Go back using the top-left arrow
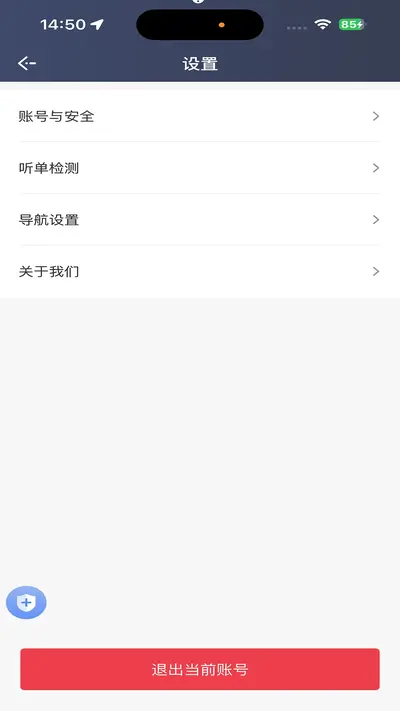The width and height of the screenshot is (400, 711). pos(27,63)
